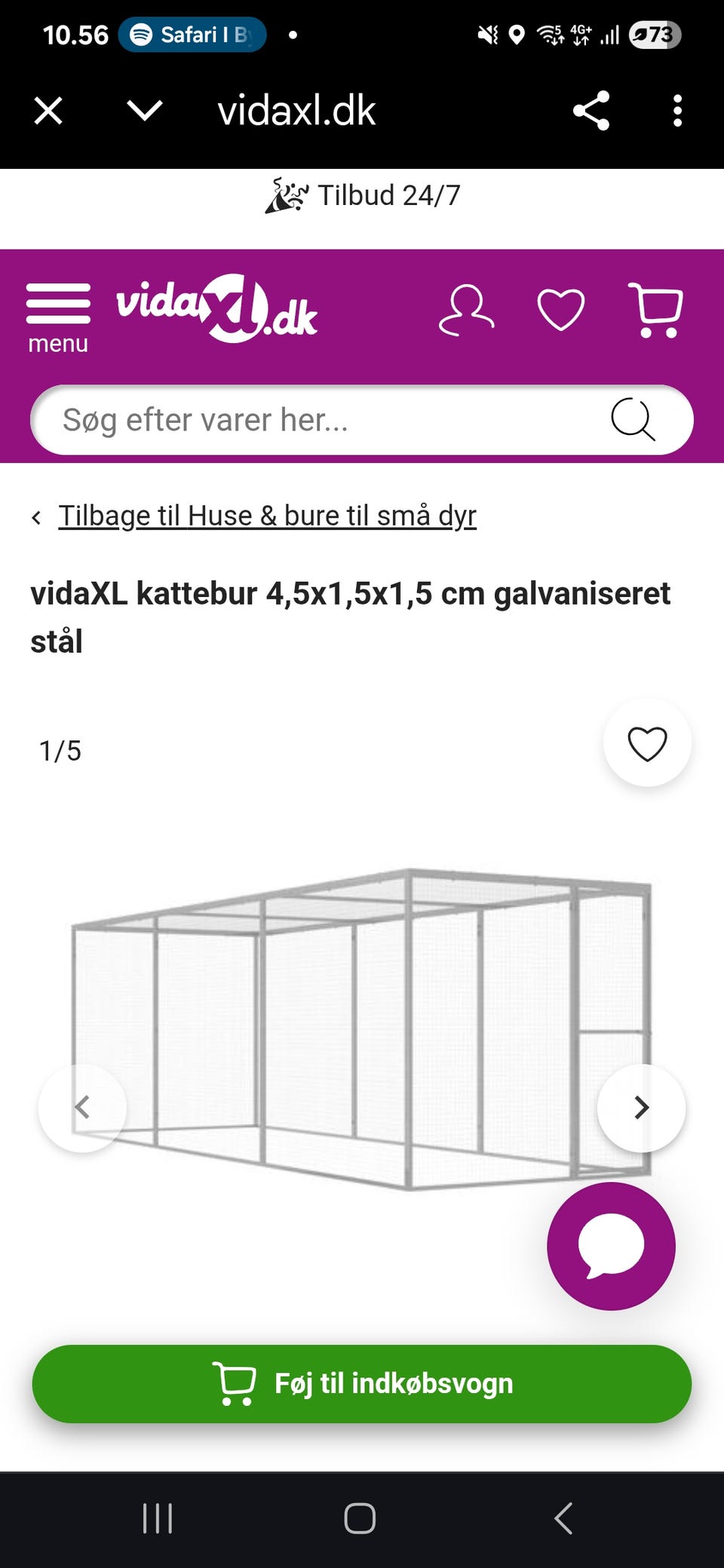Image resolution: width=724 pixels, height=1568 pixels.
Task: Go back to Huse & bure til små dyr
Action: (268, 516)
